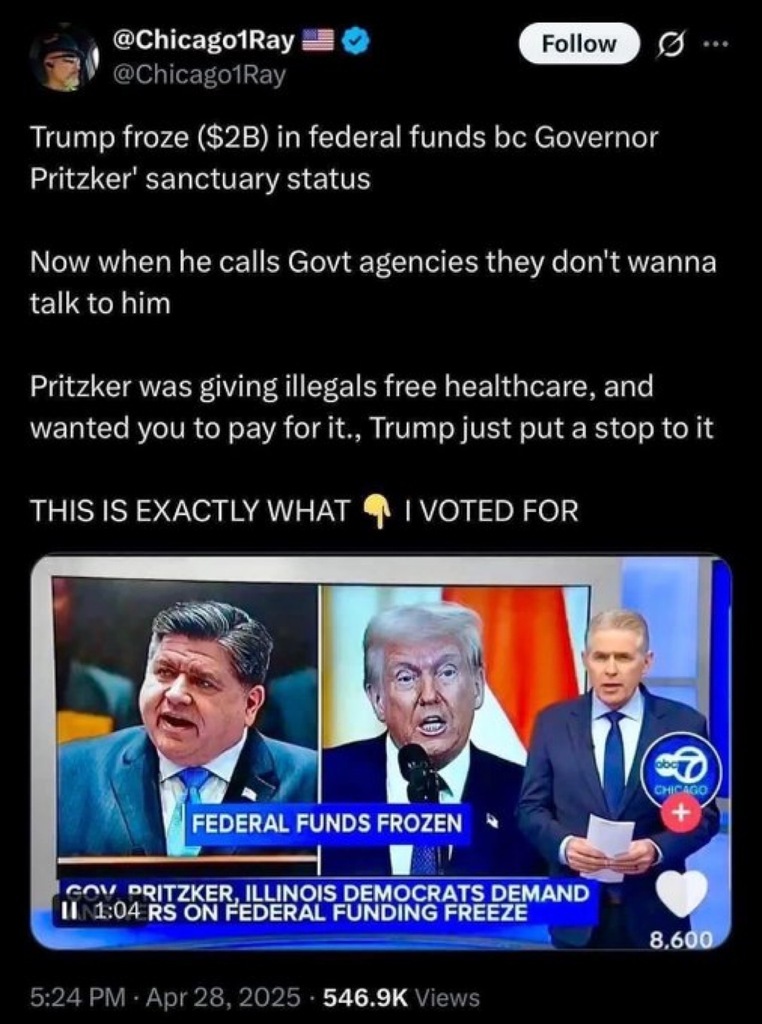Follow the @Chicago1Ray account
This screenshot has width=762, height=1024.
tap(579, 43)
